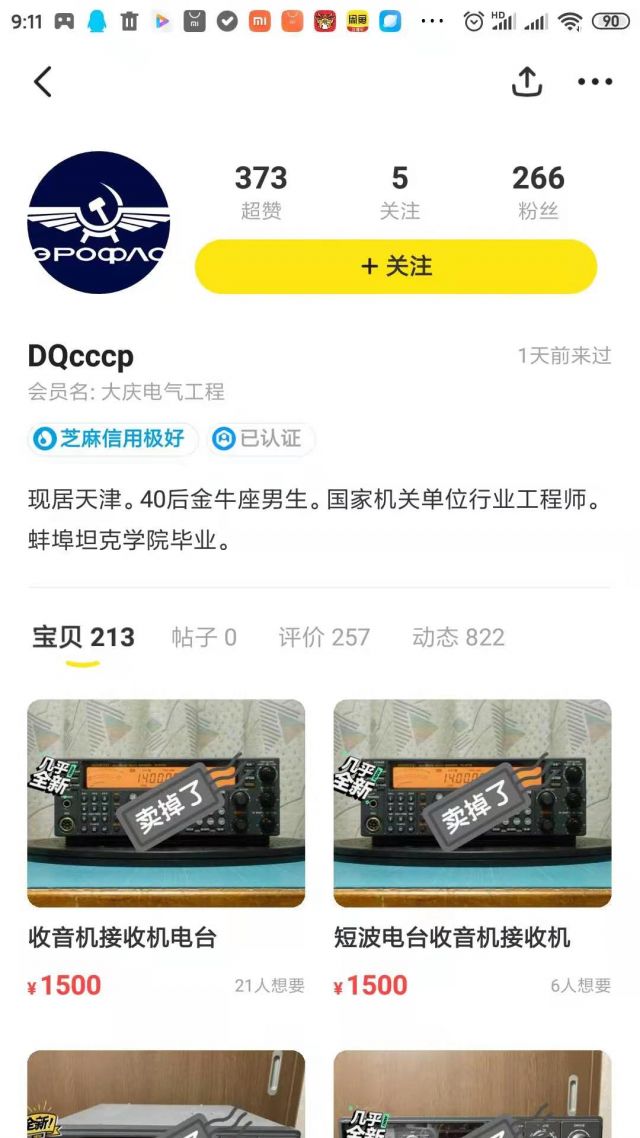Screen dimensions: 640x1138
Task: View the 芝麻信用极好 credit badge
Action: tap(112, 438)
